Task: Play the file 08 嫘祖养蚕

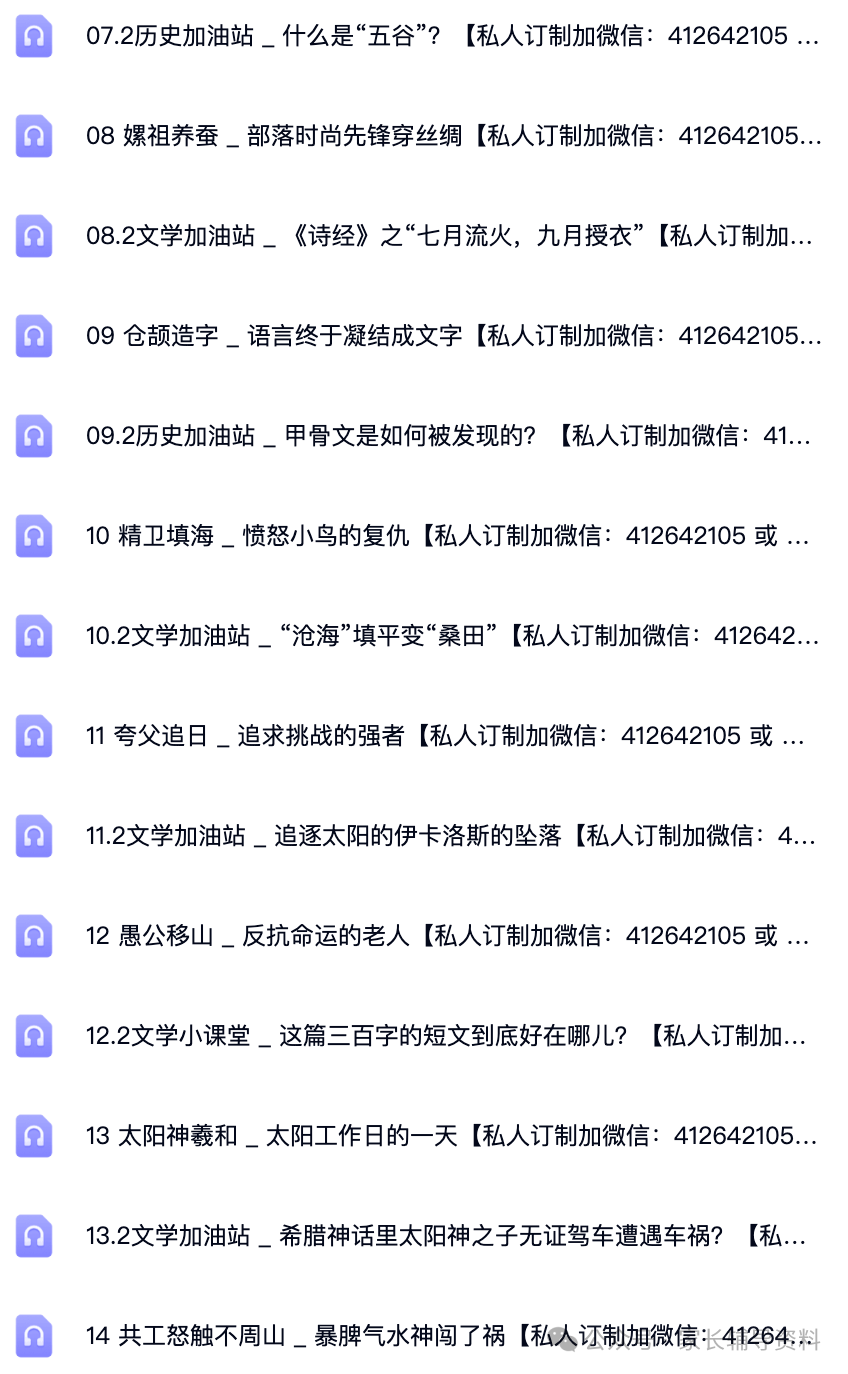Action: pos(424,136)
